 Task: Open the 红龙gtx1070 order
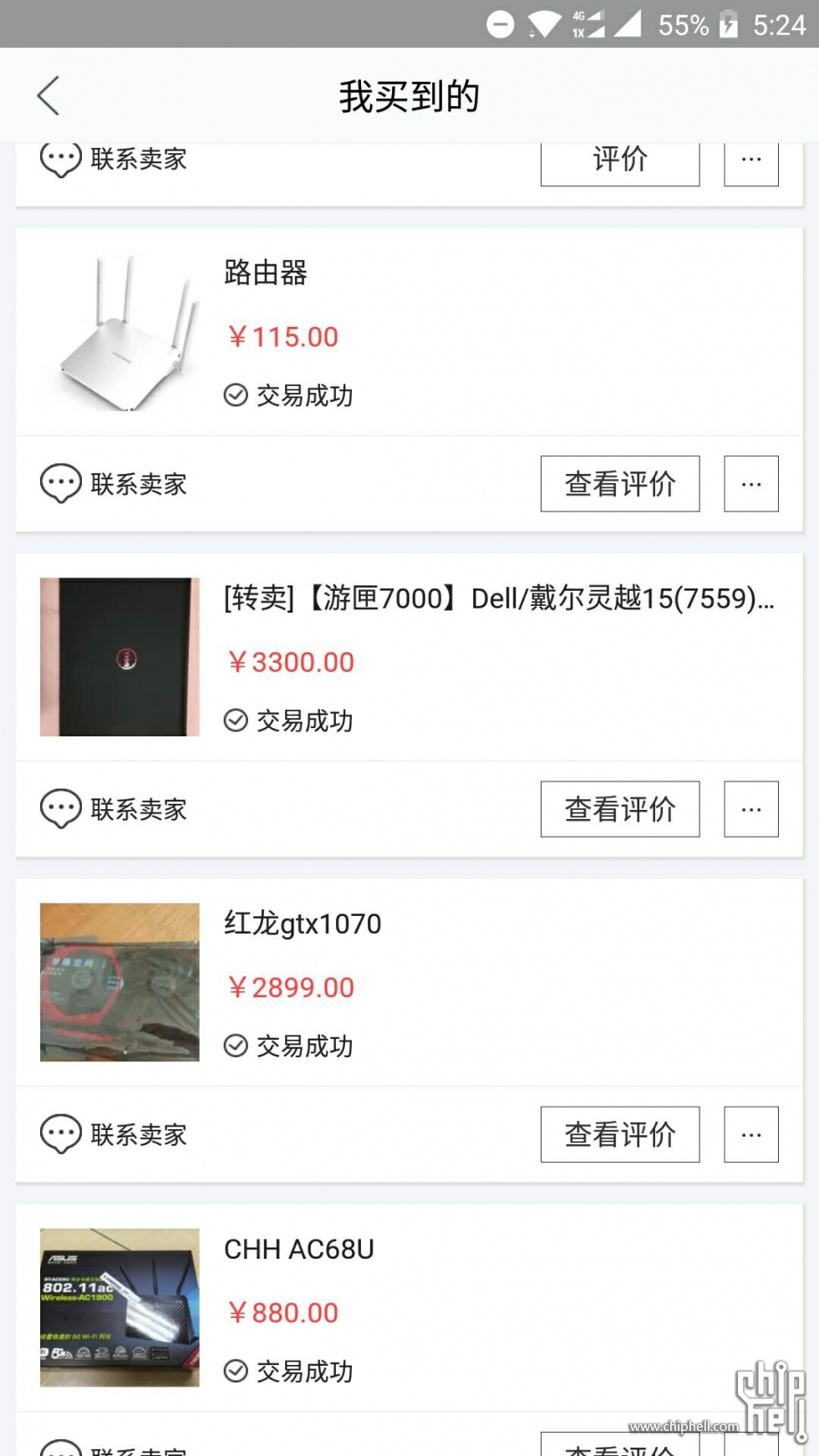click(x=409, y=982)
